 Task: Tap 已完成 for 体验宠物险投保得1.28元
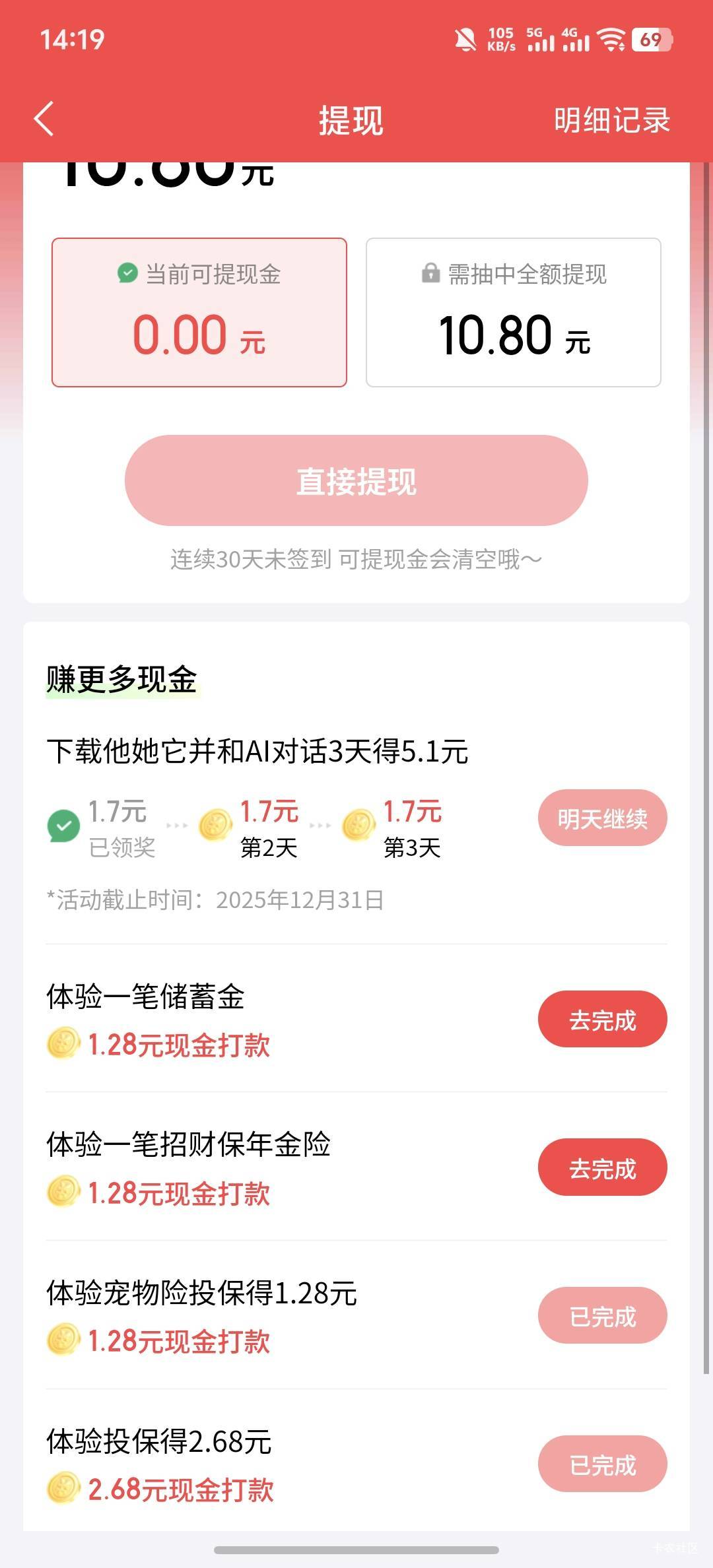[x=602, y=1315]
